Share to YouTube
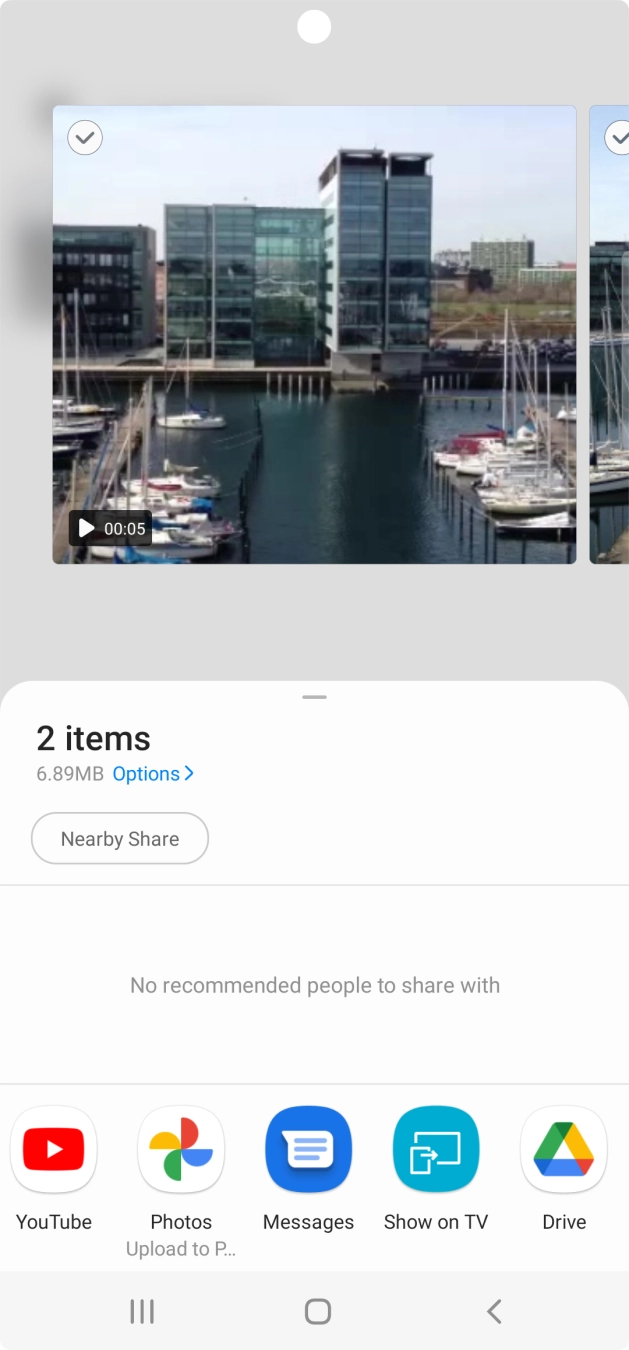 54,1151
